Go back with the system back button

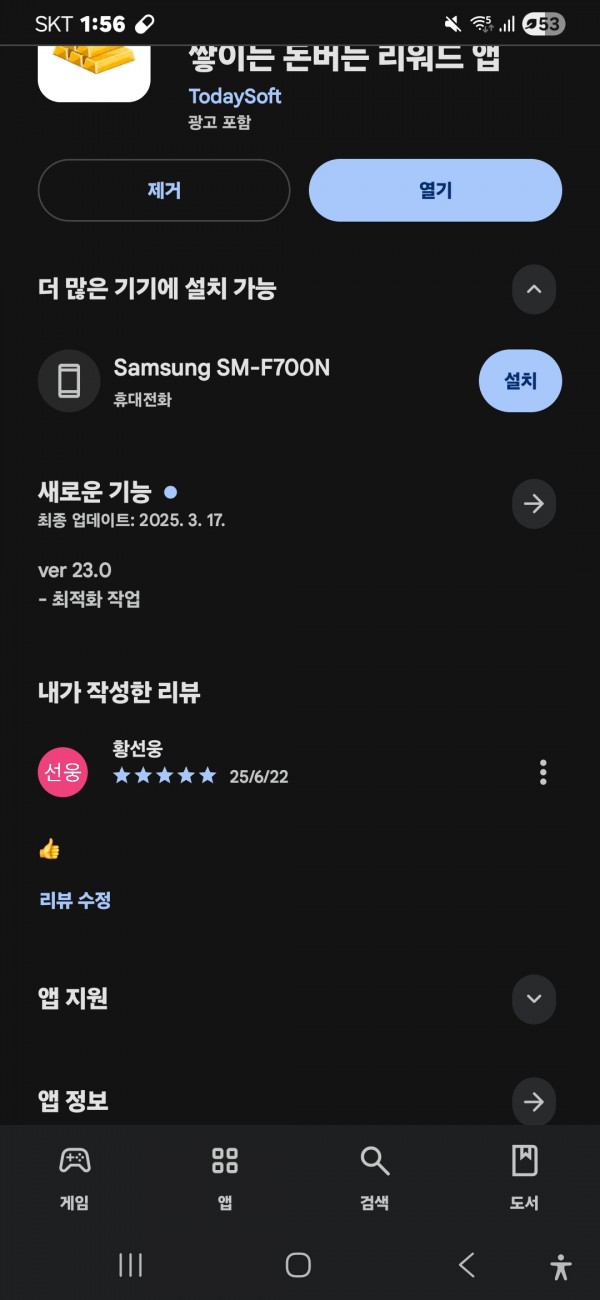coord(467,1265)
